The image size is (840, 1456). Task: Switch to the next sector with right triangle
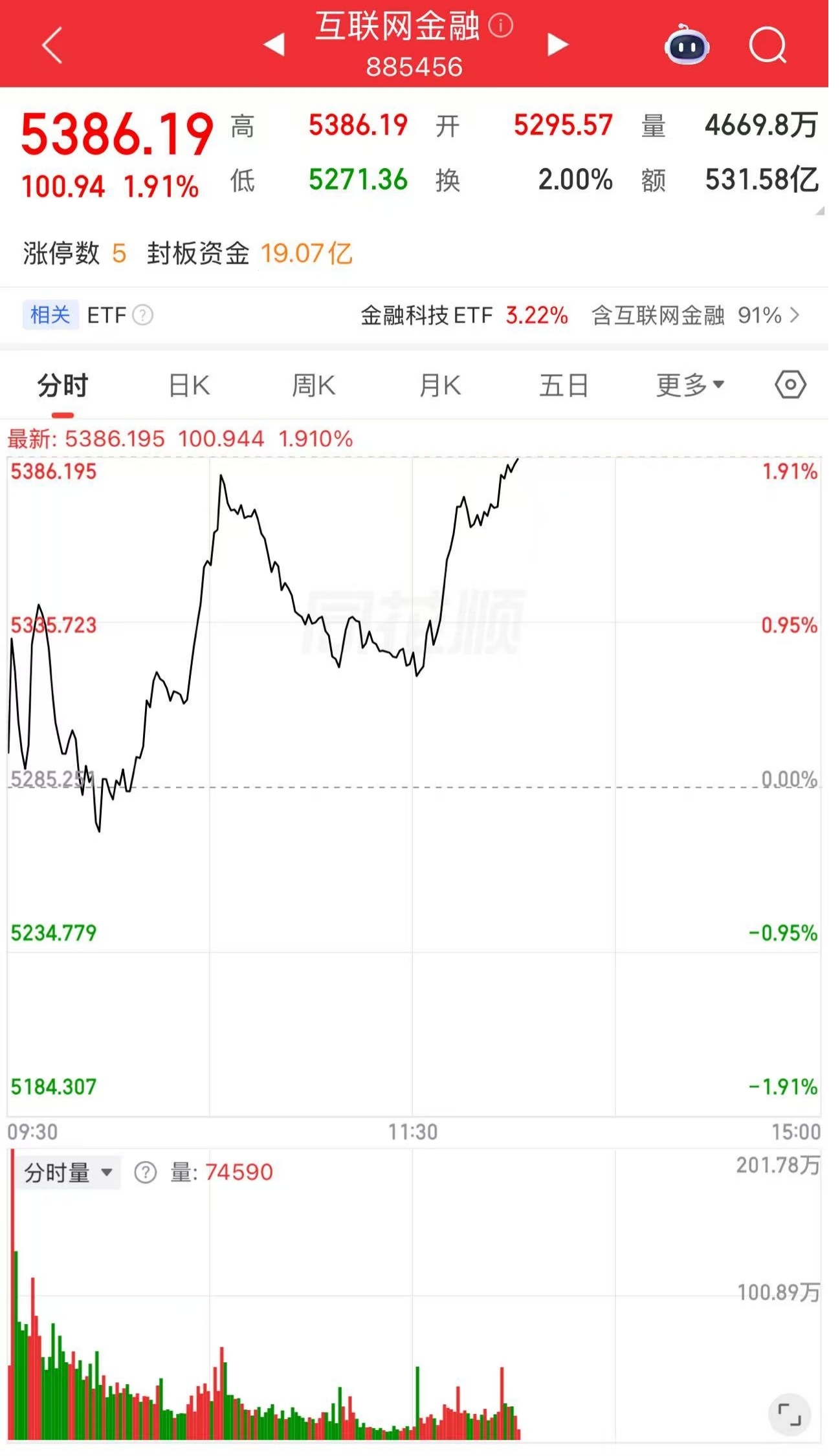(557, 45)
